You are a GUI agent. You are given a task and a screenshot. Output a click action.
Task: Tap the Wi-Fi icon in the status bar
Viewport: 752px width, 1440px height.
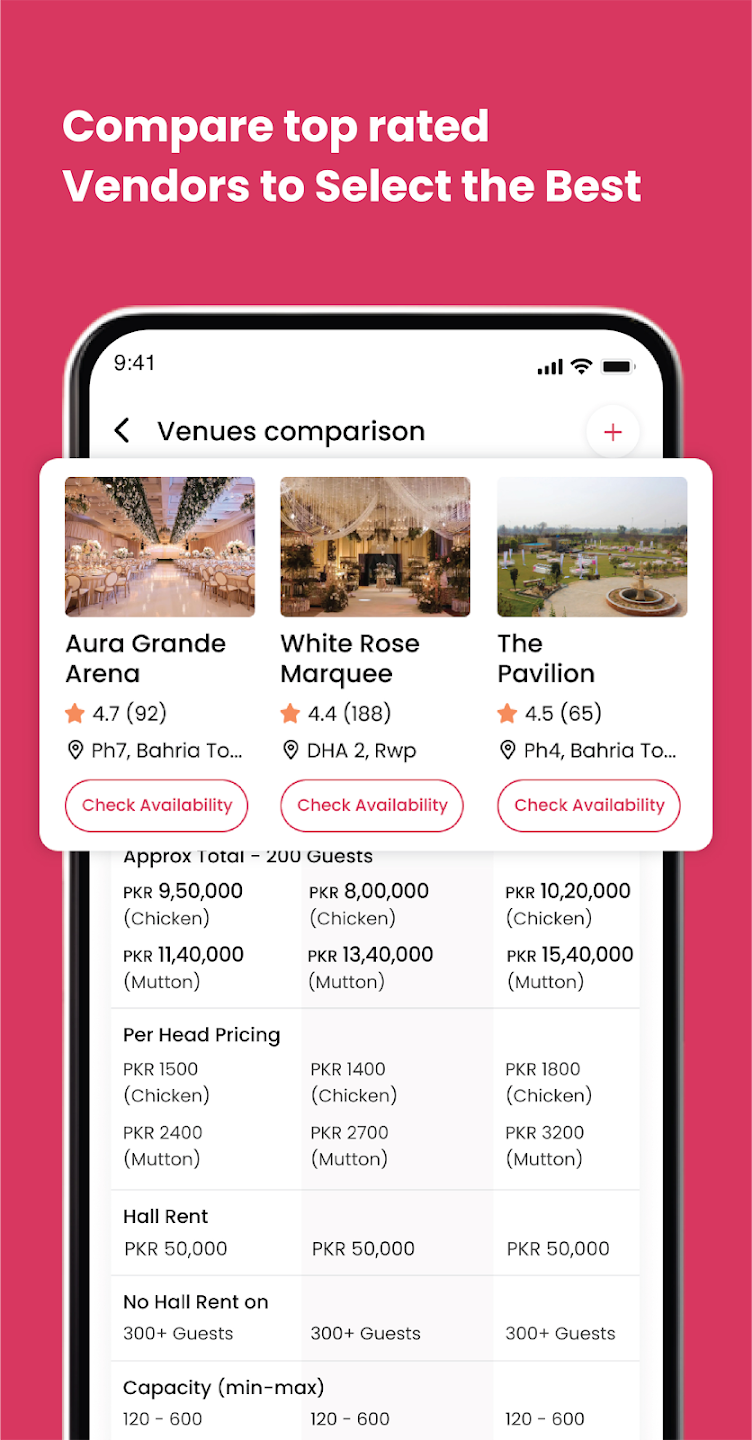580,366
